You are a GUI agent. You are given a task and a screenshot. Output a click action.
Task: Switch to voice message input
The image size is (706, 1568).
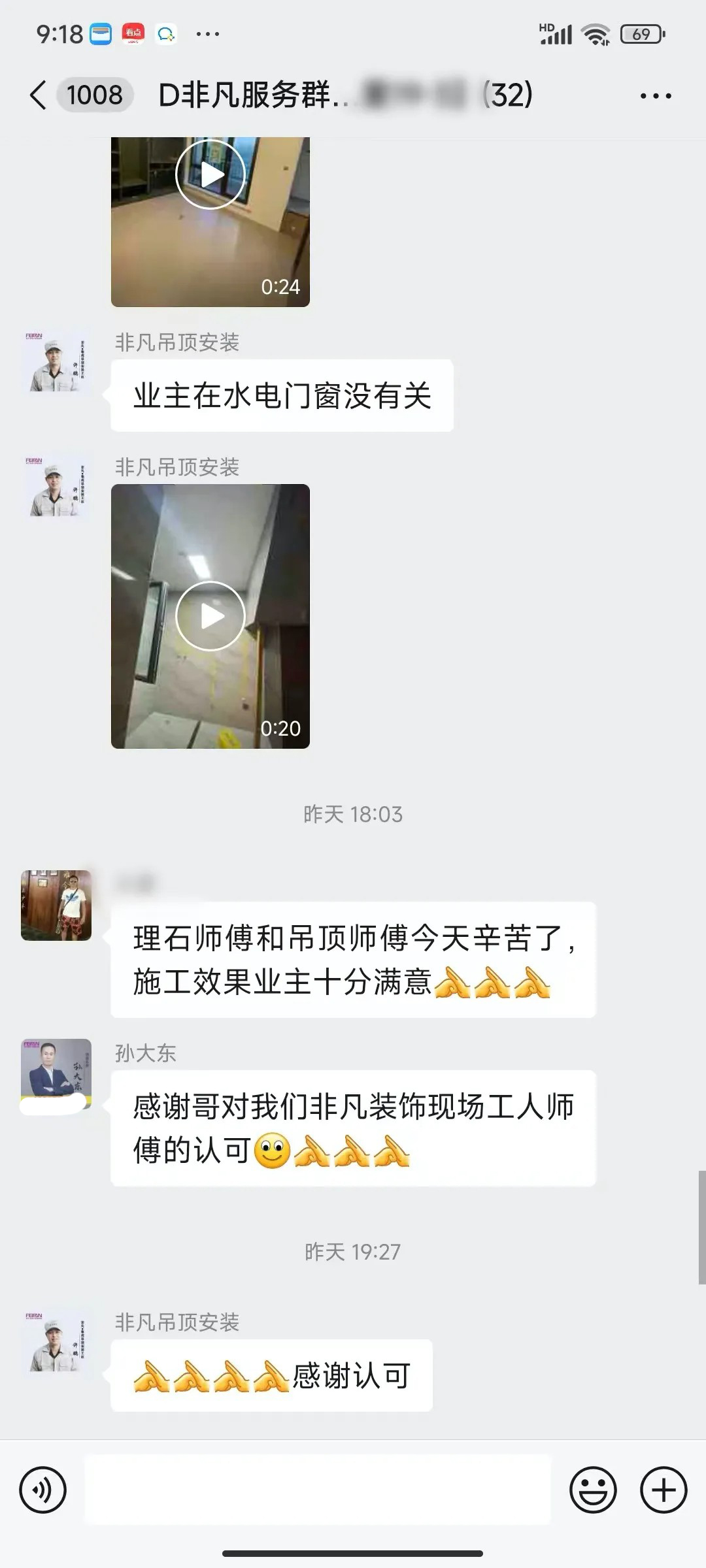(x=43, y=1490)
